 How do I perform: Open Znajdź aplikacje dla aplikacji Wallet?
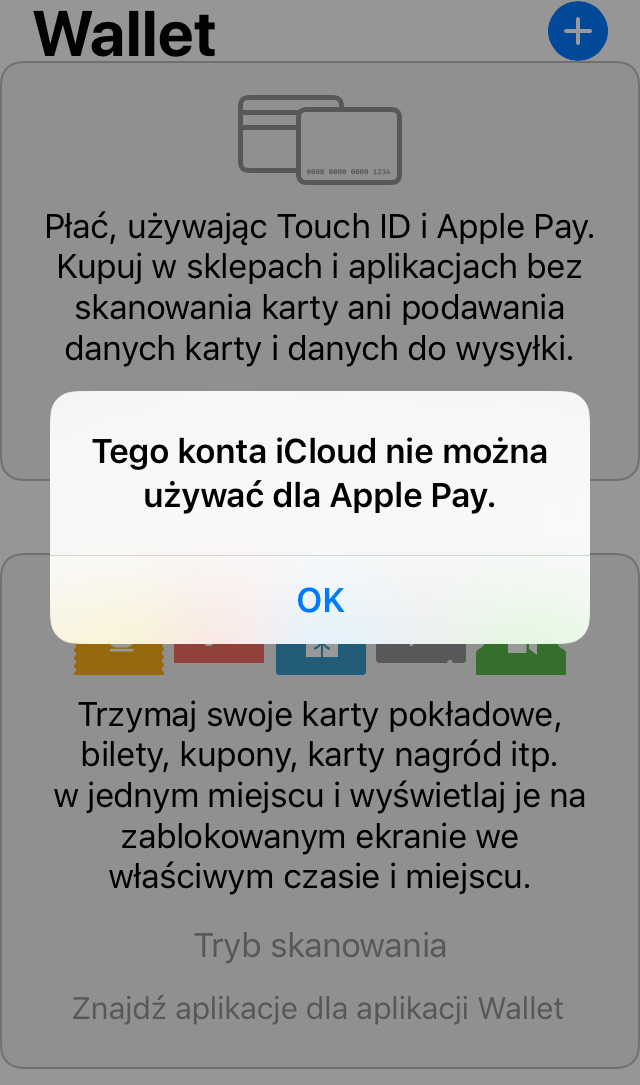tap(318, 1008)
